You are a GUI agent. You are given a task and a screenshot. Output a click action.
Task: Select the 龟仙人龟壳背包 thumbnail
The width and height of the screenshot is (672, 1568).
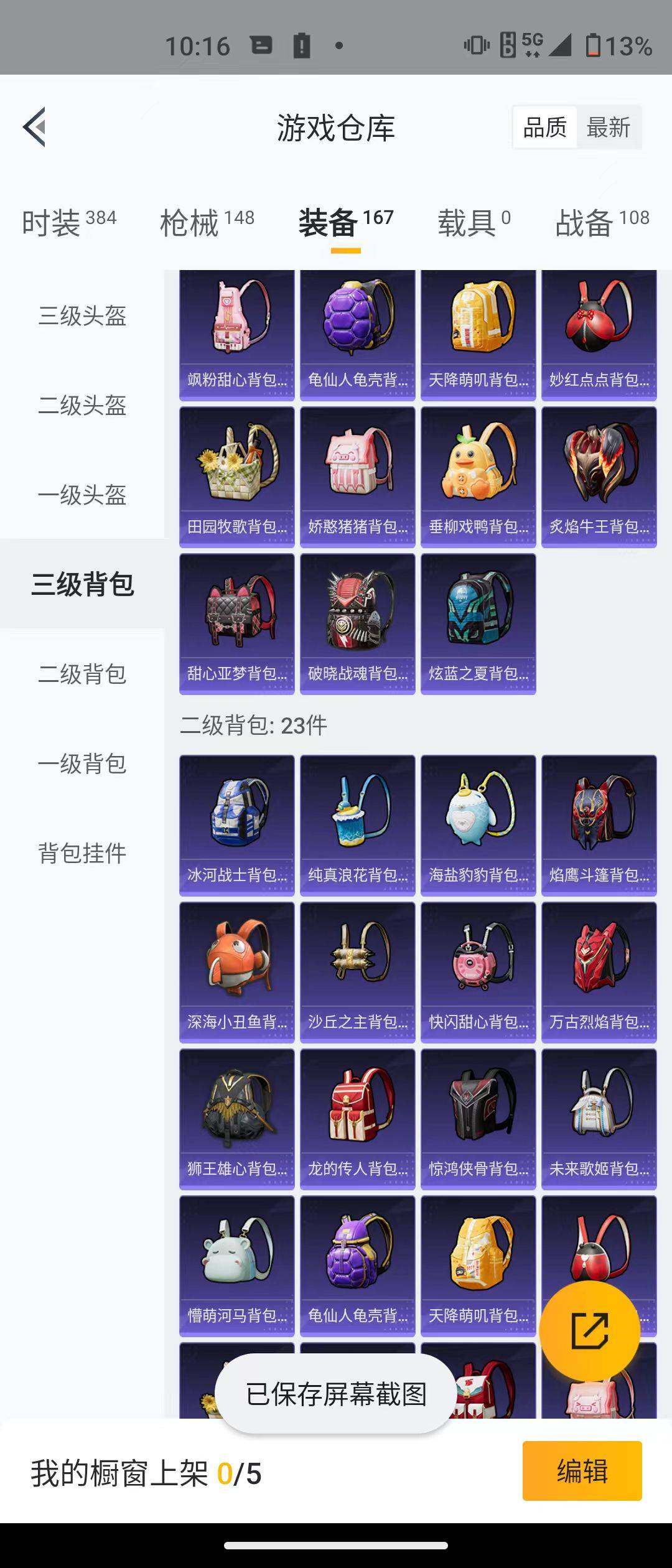click(x=358, y=330)
